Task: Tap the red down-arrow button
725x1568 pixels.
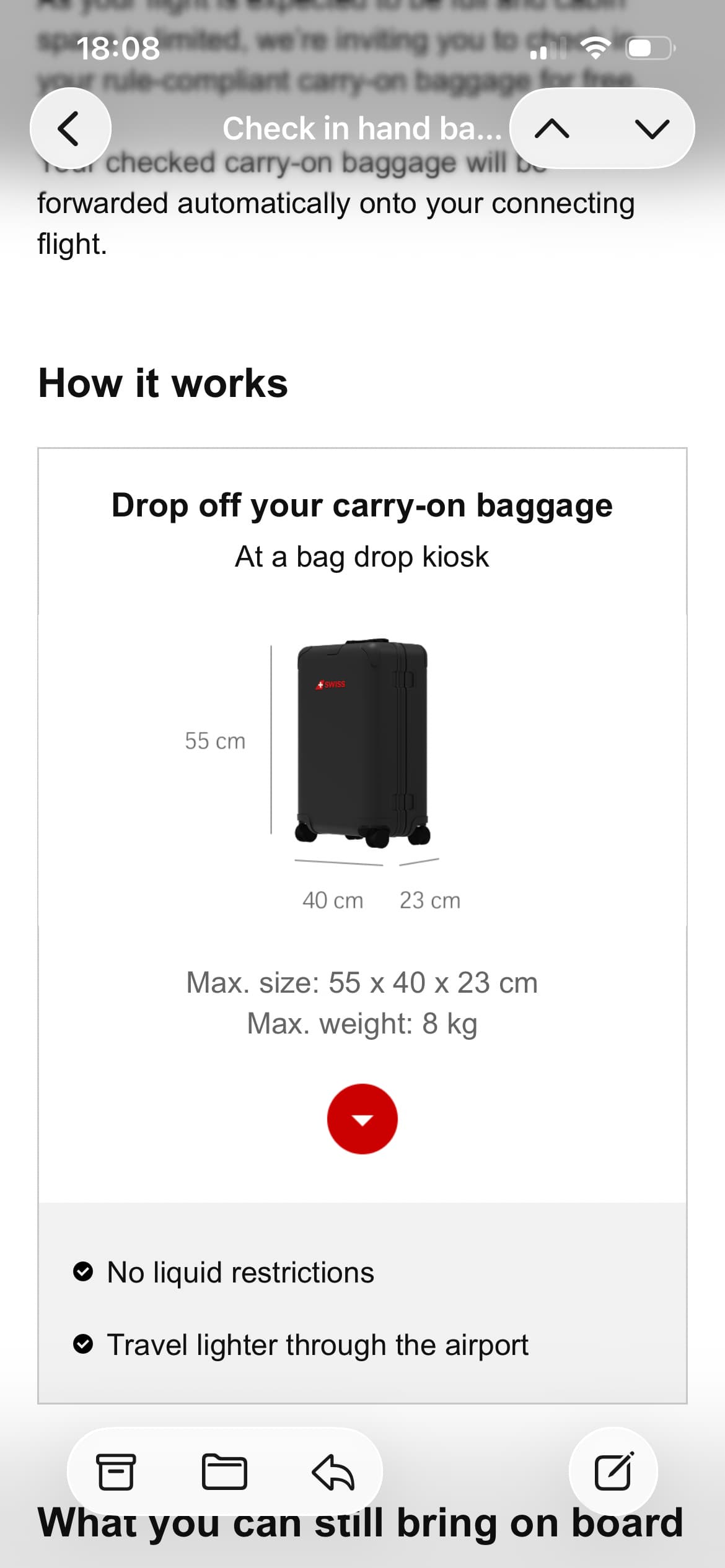Action: tap(362, 1118)
